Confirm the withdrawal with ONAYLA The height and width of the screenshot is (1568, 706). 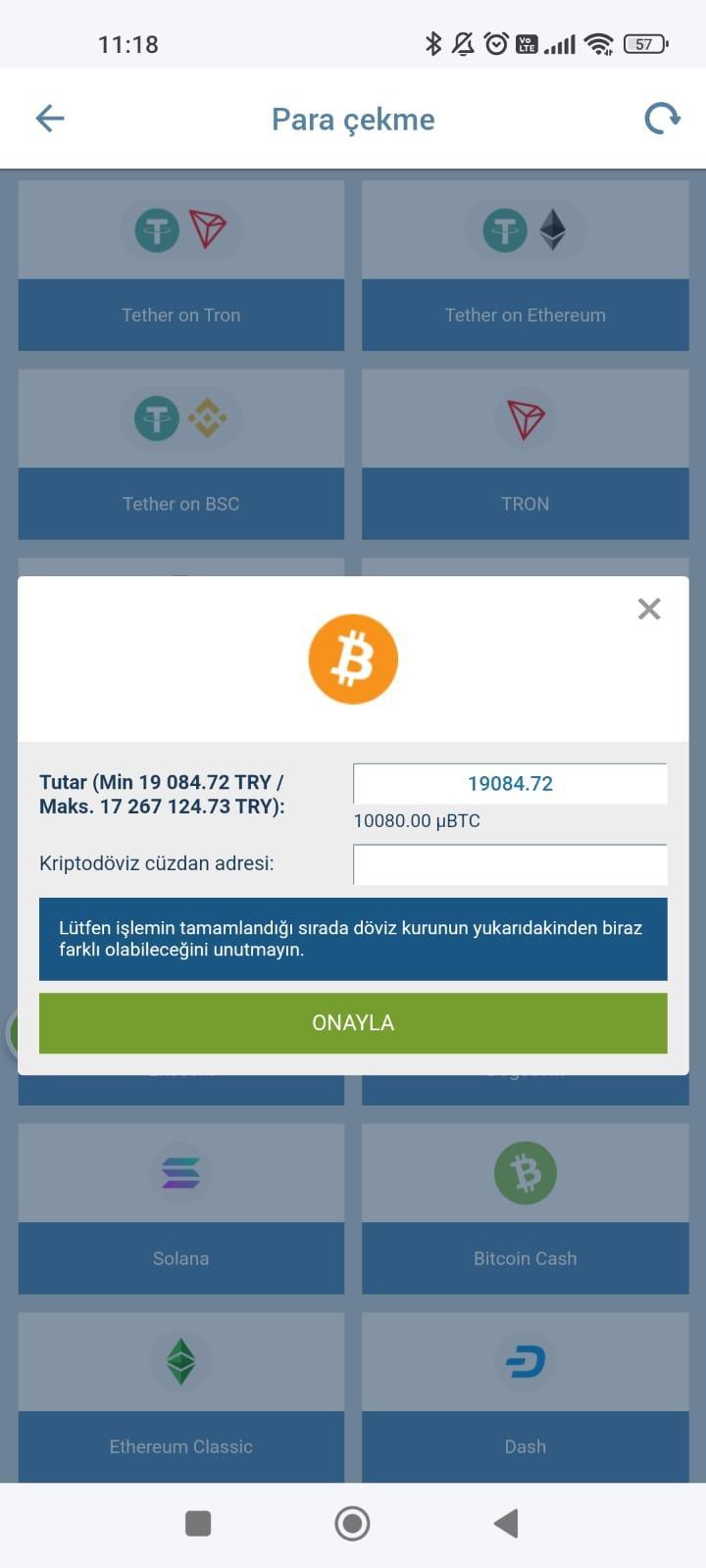click(353, 1023)
